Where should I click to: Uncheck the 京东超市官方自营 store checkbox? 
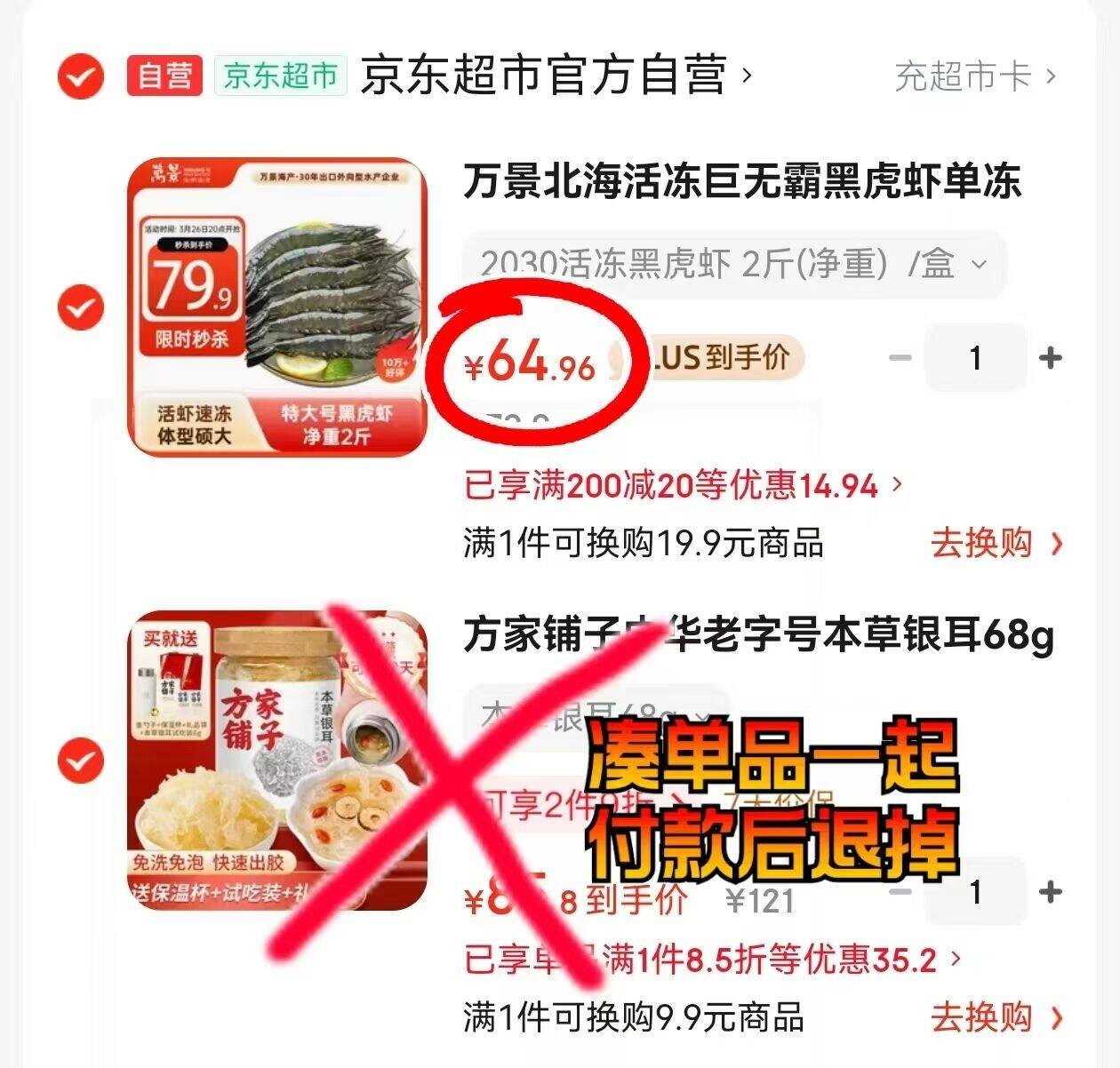point(81,76)
